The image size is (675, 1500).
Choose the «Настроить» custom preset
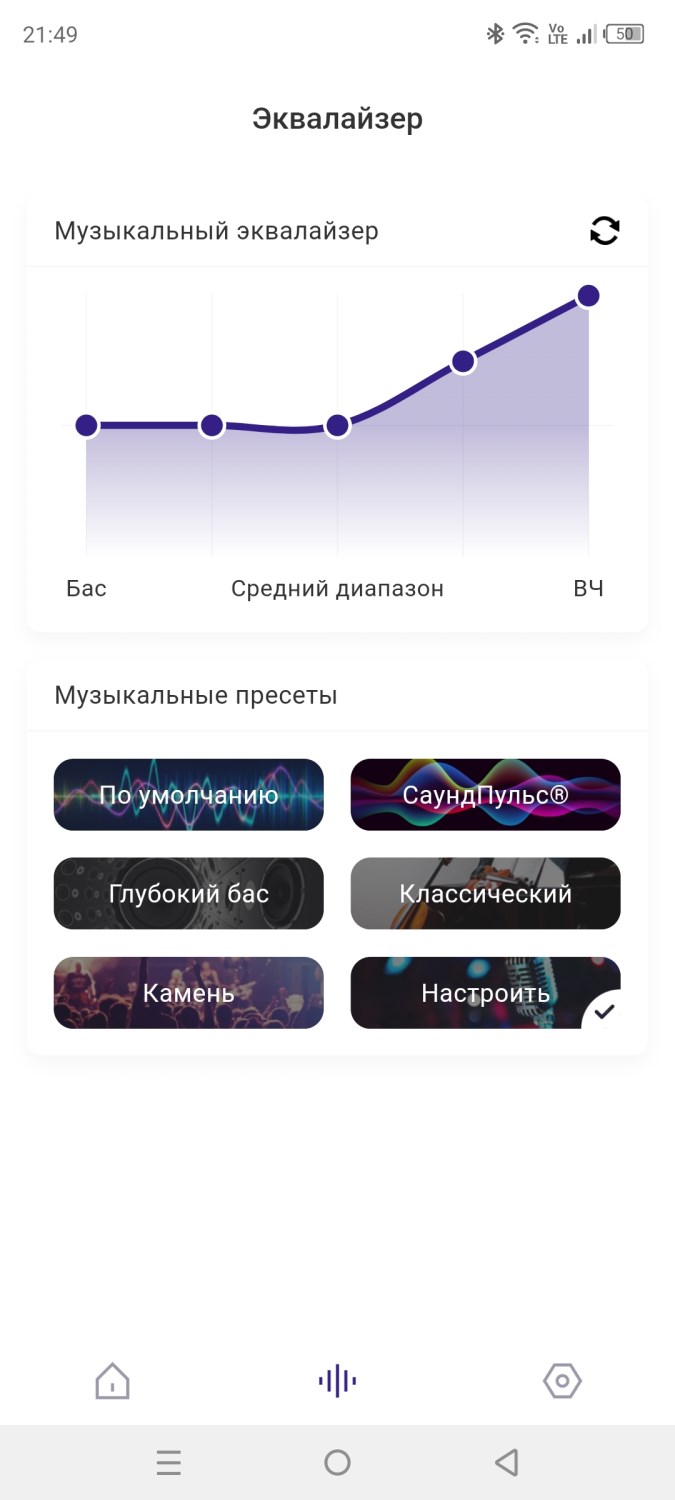tap(485, 993)
